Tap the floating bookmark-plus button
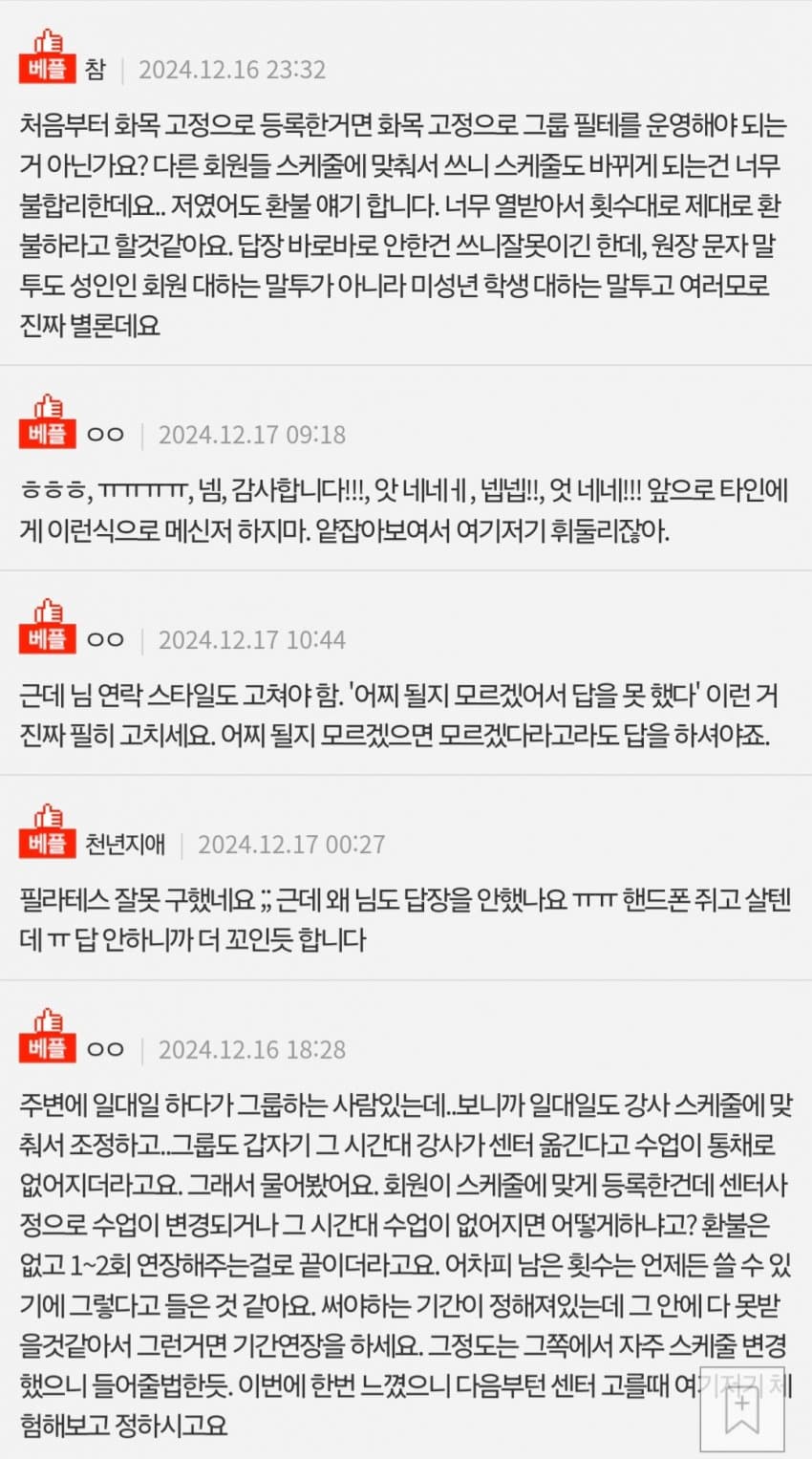The width and height of the screenshot is (812, 1459). (742, 1408)
